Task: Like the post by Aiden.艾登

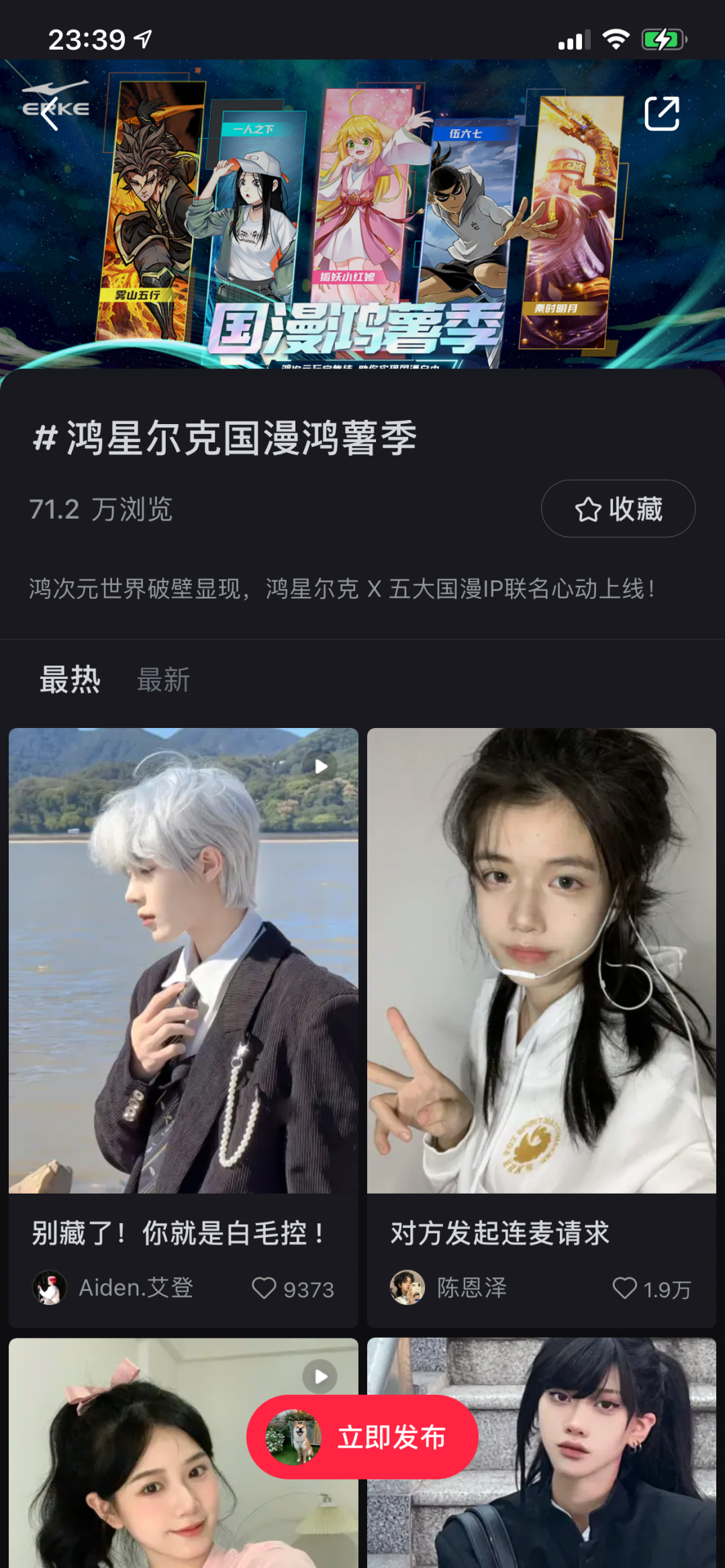Action: coord(264,1288)
